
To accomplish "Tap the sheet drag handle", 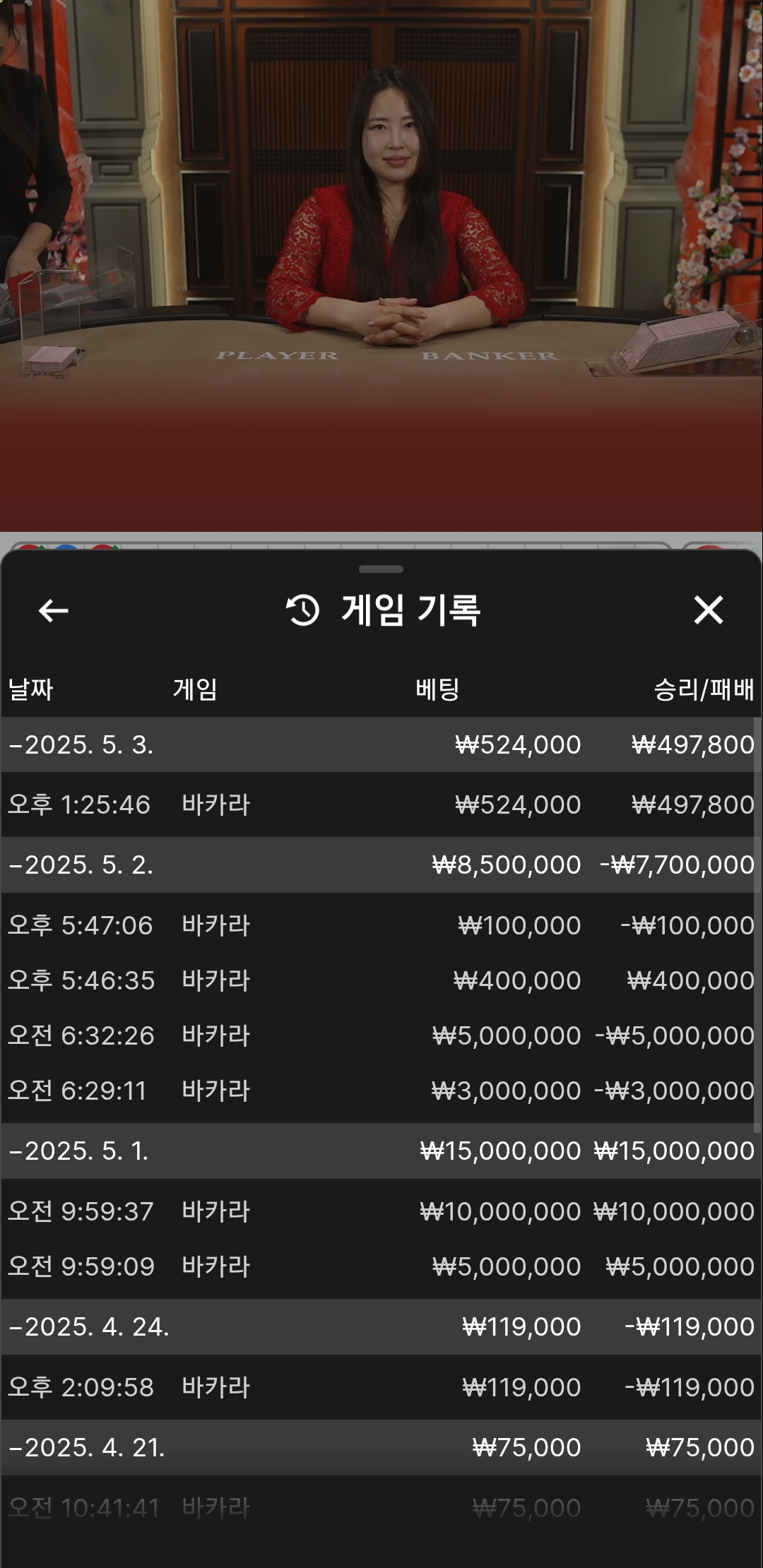I will click(381, 569).
